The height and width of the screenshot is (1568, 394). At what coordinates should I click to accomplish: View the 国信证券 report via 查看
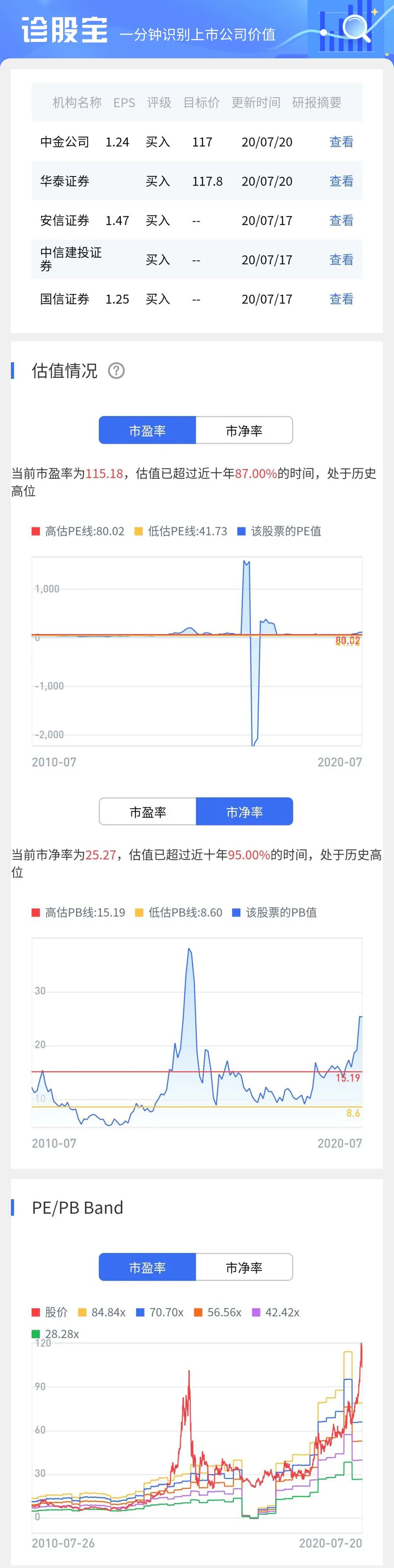pyautogui.click(x=341, y=299)
